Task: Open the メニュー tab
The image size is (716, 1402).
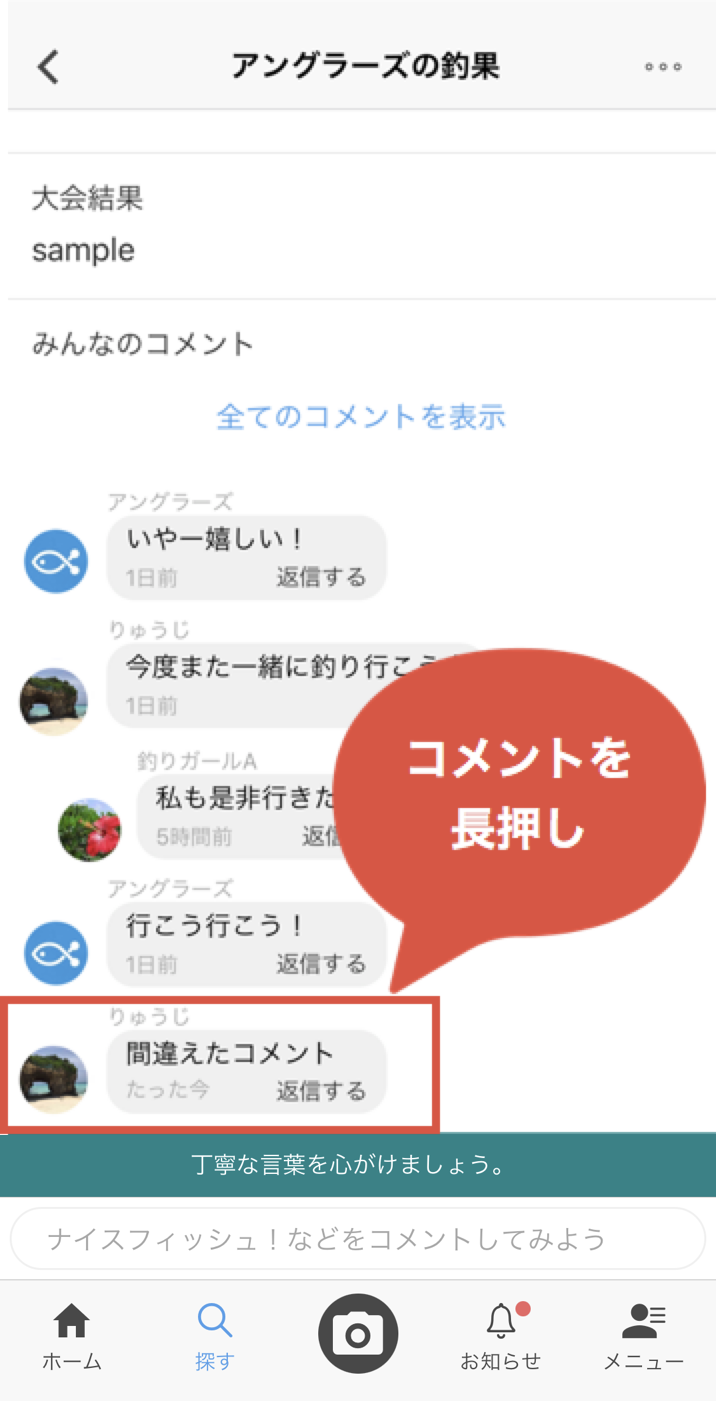Action: (643, 1337)
